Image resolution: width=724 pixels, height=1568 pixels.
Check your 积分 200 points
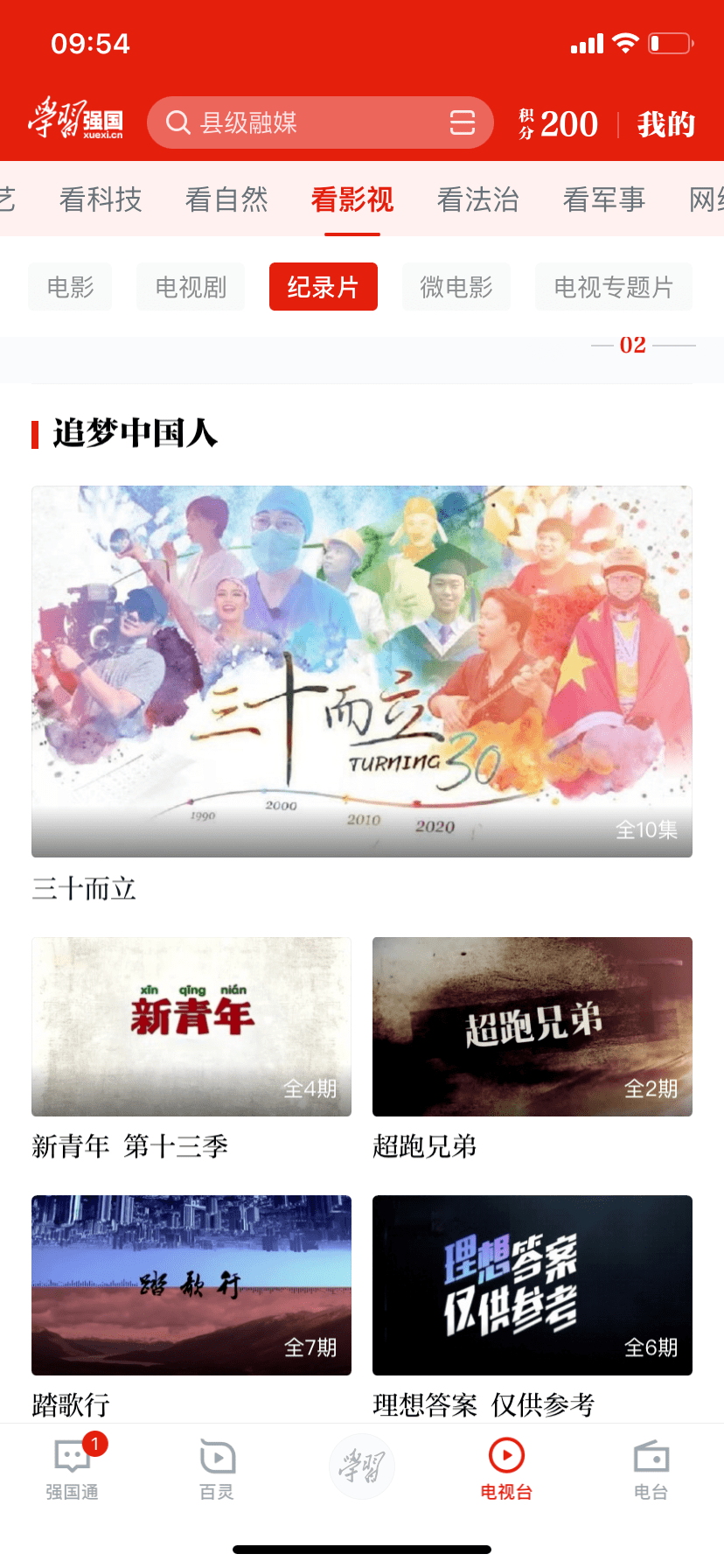pyautogui.click(x=557, y=123)
